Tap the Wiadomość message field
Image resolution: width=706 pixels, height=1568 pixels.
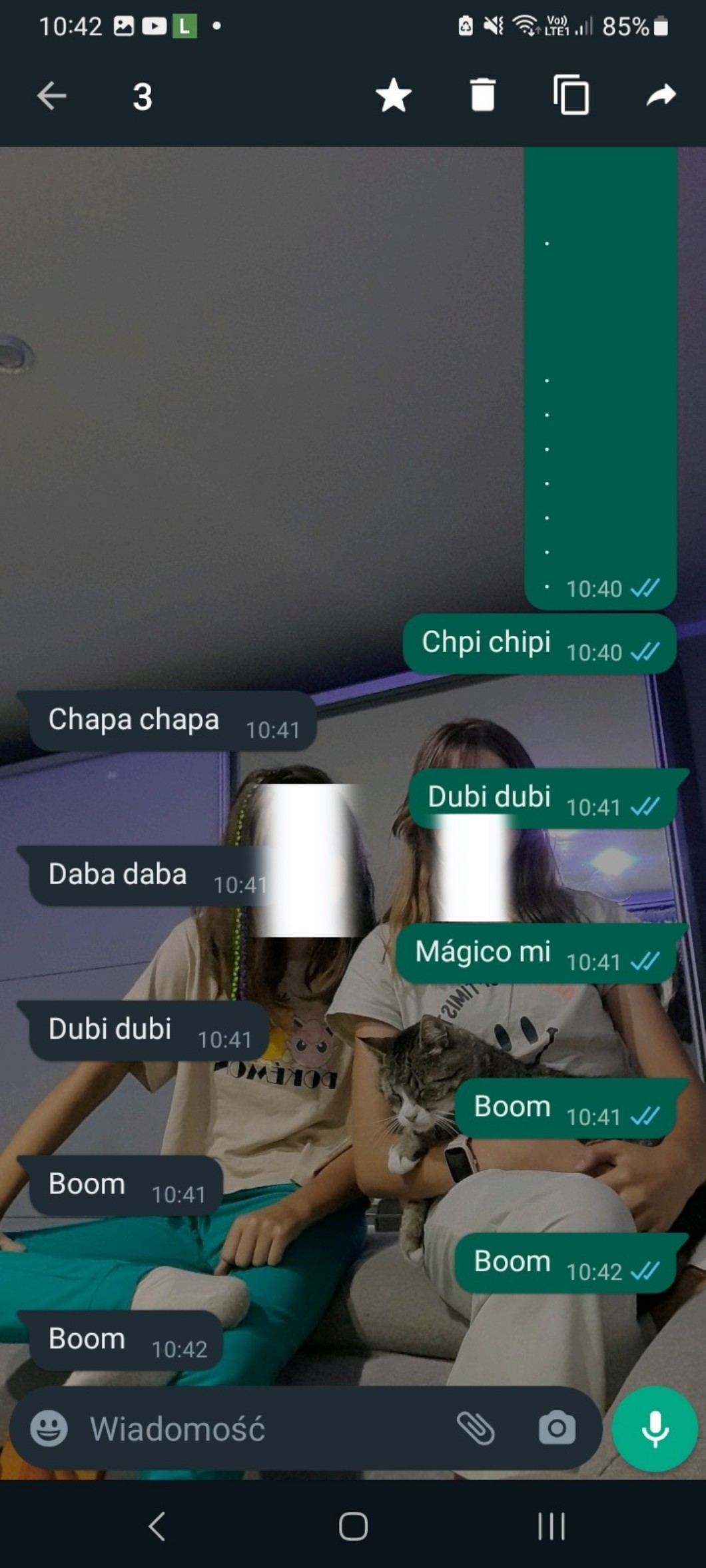coord(266,1428)
